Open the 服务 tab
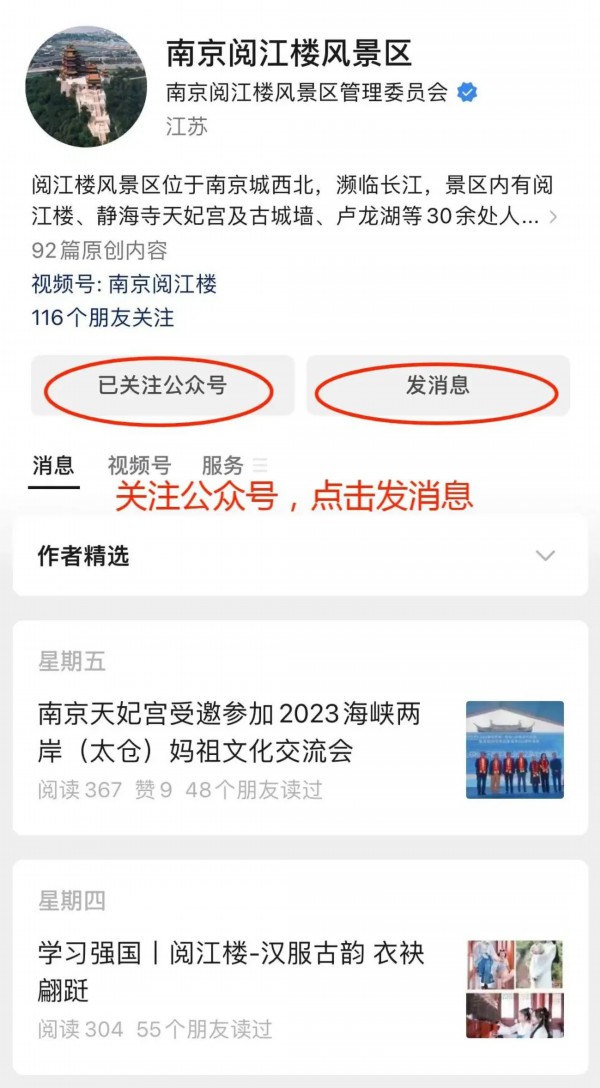Image resolution: width=600 pixels, height=1088 pixels. (223, 465)
